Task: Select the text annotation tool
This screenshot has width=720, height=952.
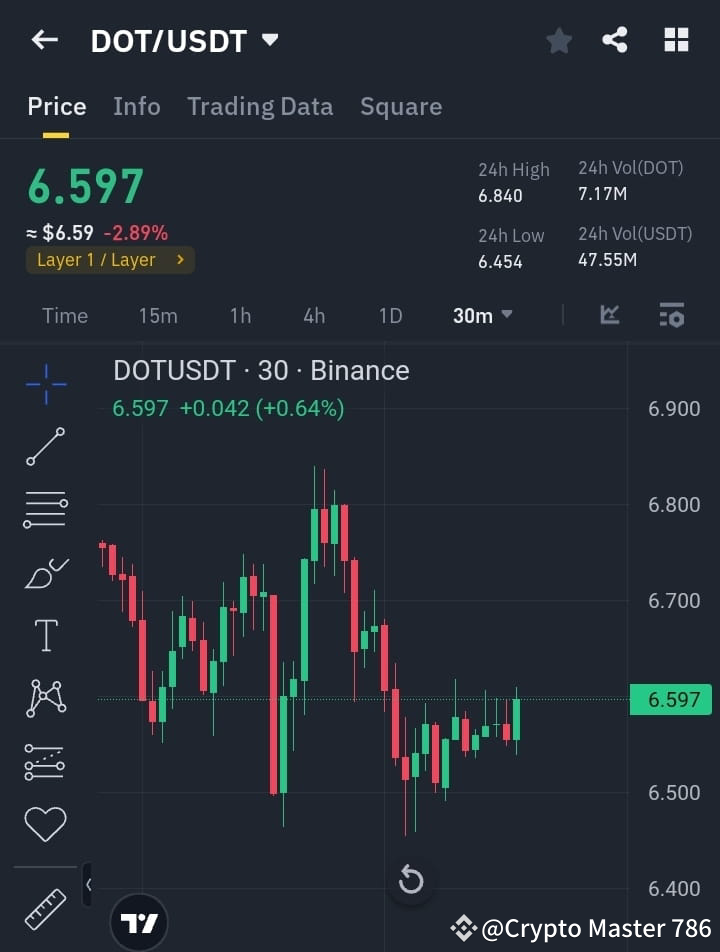Action: click(44, 635)
